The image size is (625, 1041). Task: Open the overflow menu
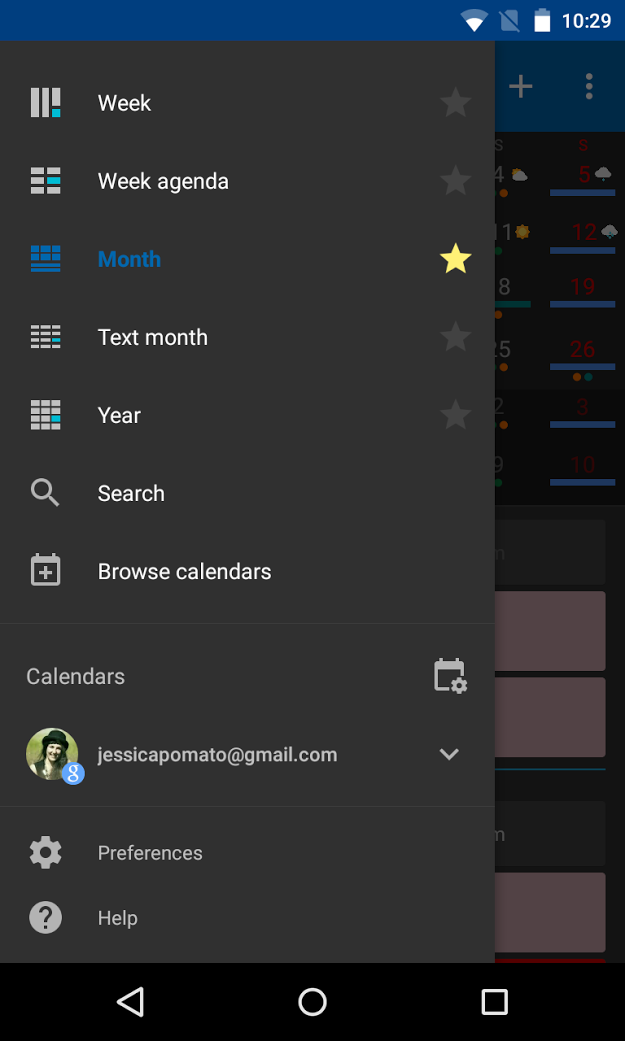pyautogui.click(x=589, y=87)
